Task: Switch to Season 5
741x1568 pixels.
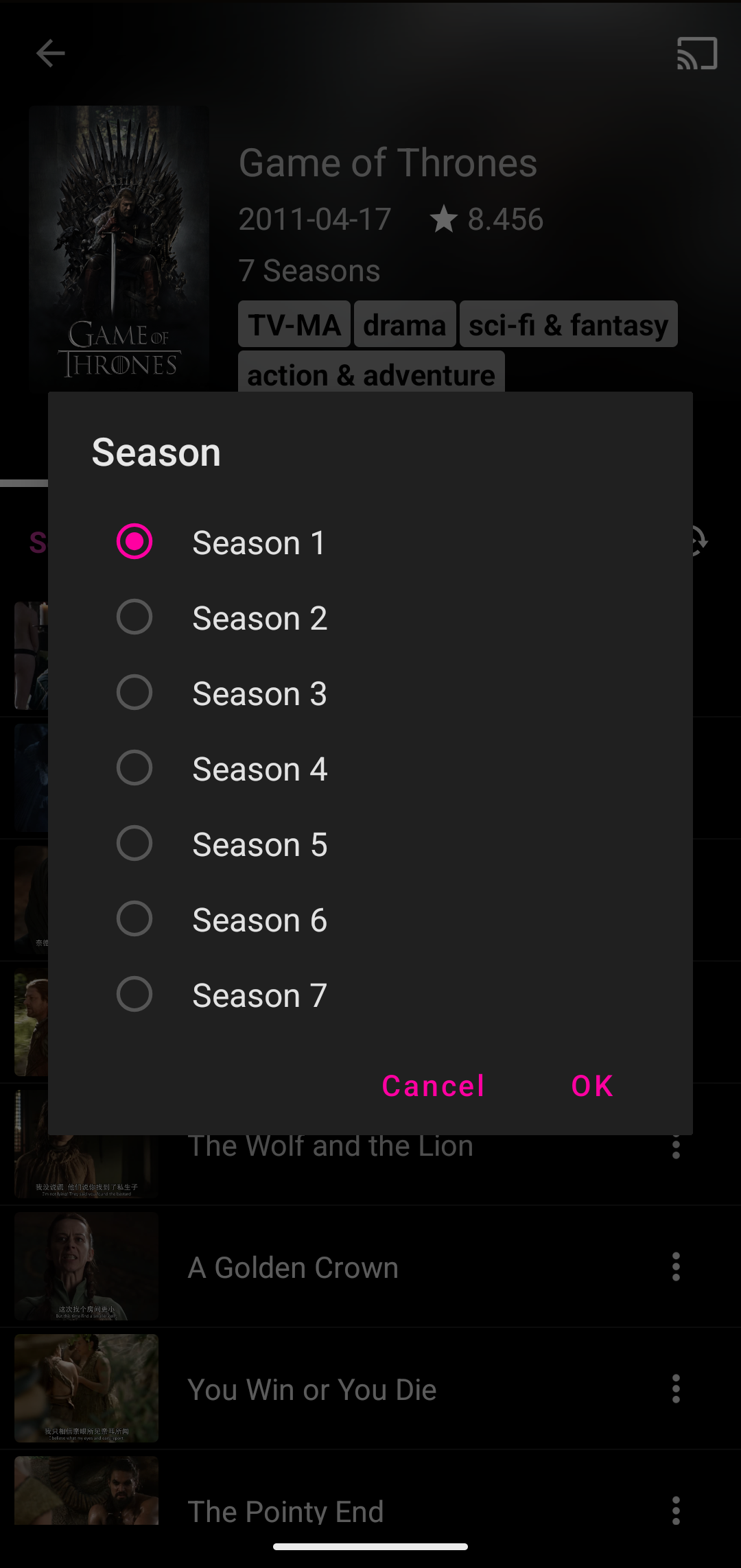Action: (134, 844)
